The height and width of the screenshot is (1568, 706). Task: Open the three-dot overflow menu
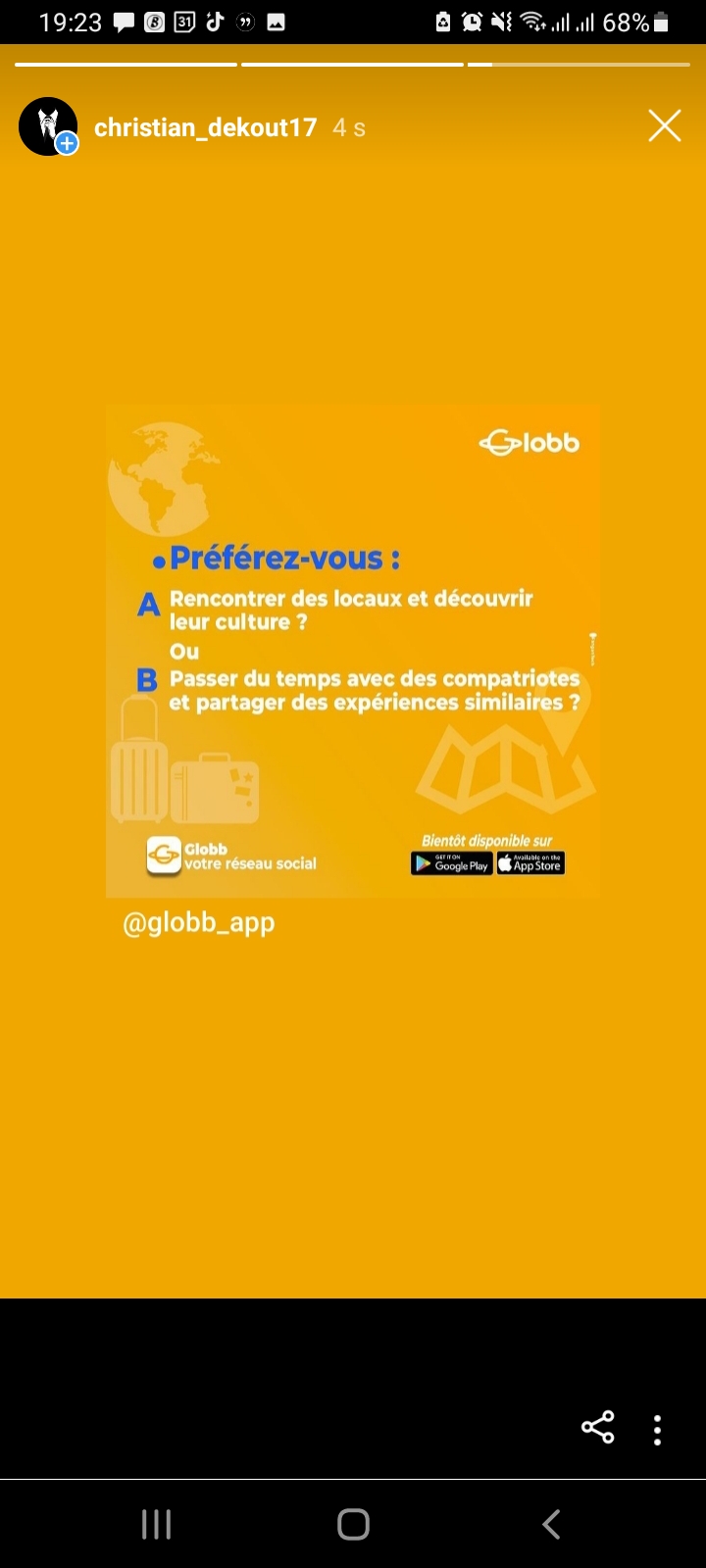(657, 1430)
